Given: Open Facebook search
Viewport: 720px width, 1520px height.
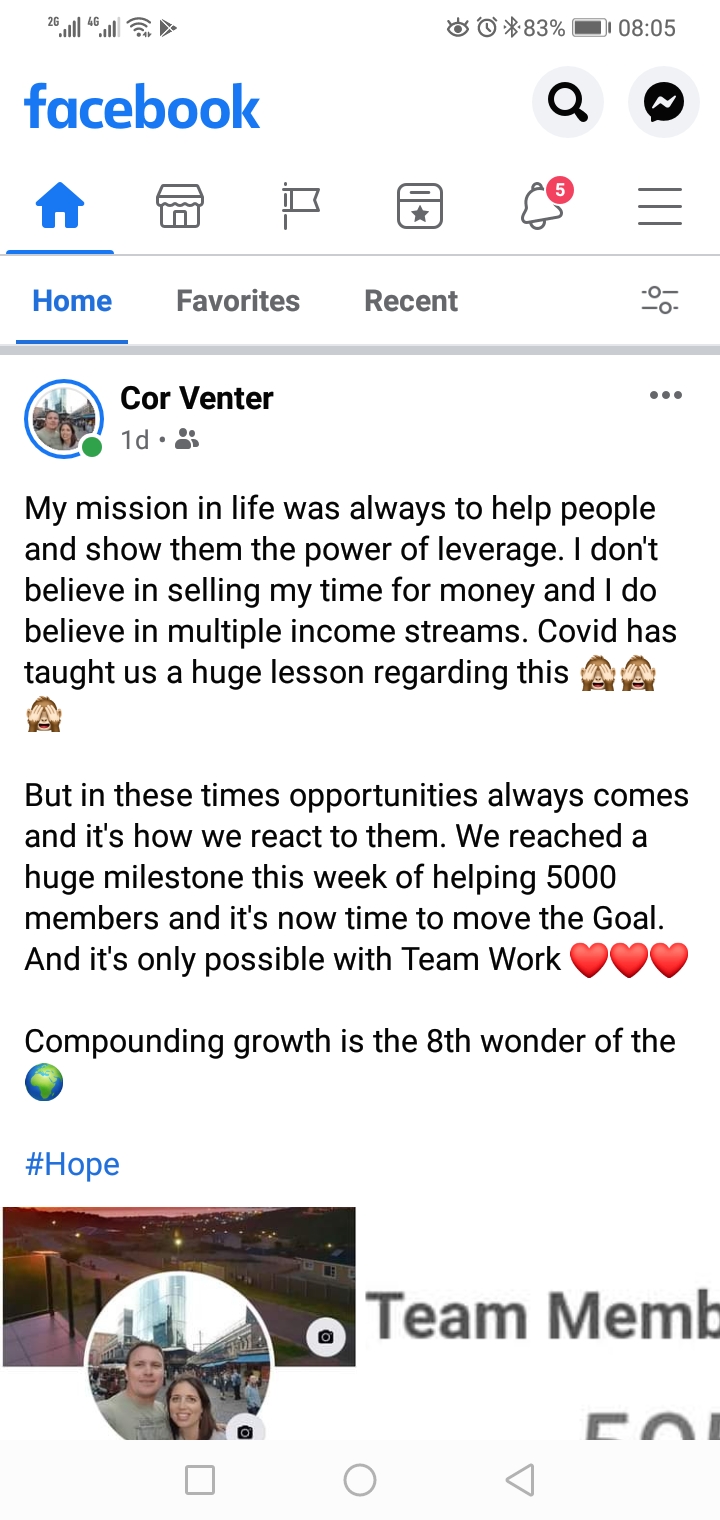Looking at the screenshot, I should click(x=567, y=101).
